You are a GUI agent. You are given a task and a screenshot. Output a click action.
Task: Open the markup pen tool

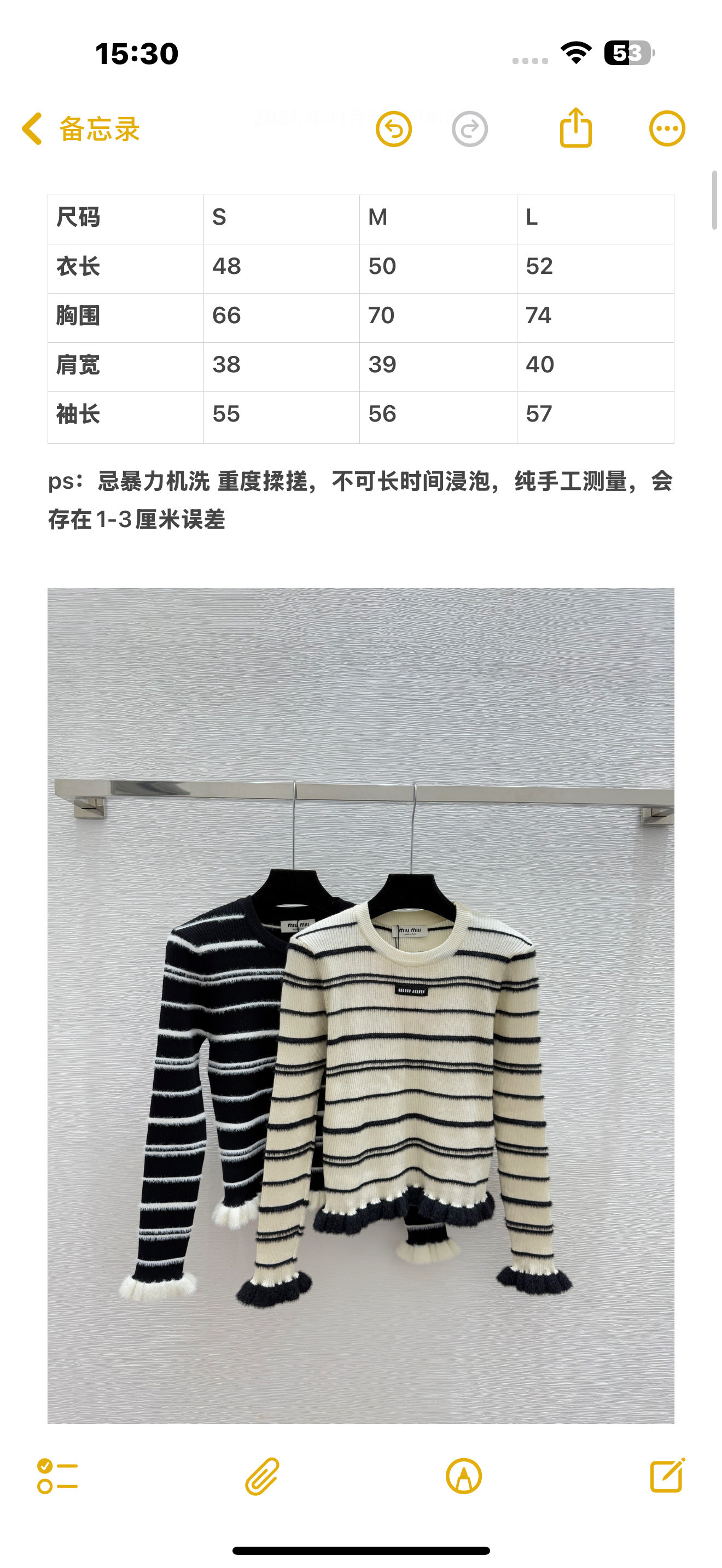(x=464, y=1476)
